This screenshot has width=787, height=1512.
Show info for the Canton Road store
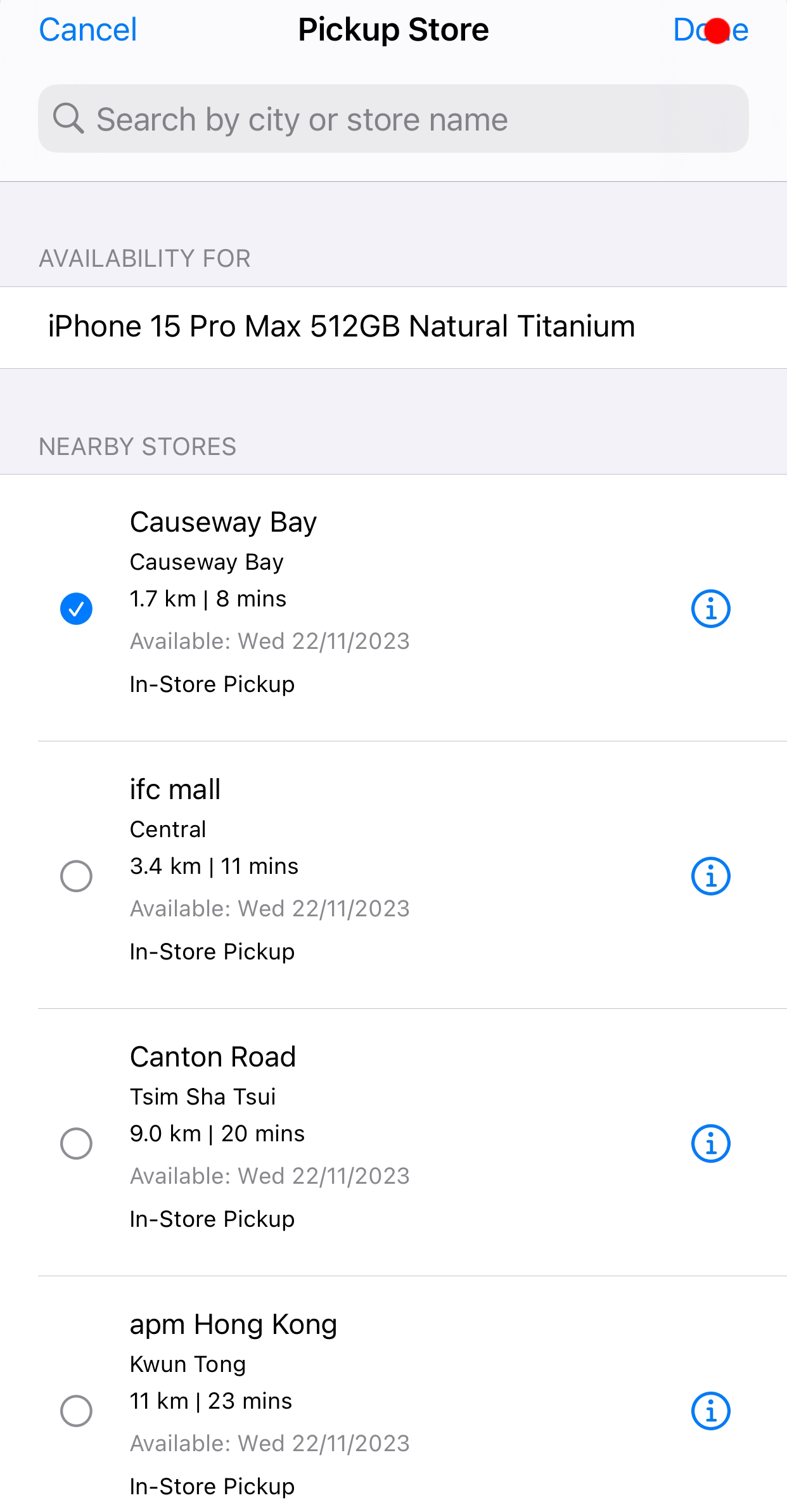click(x=710, y=1143)
